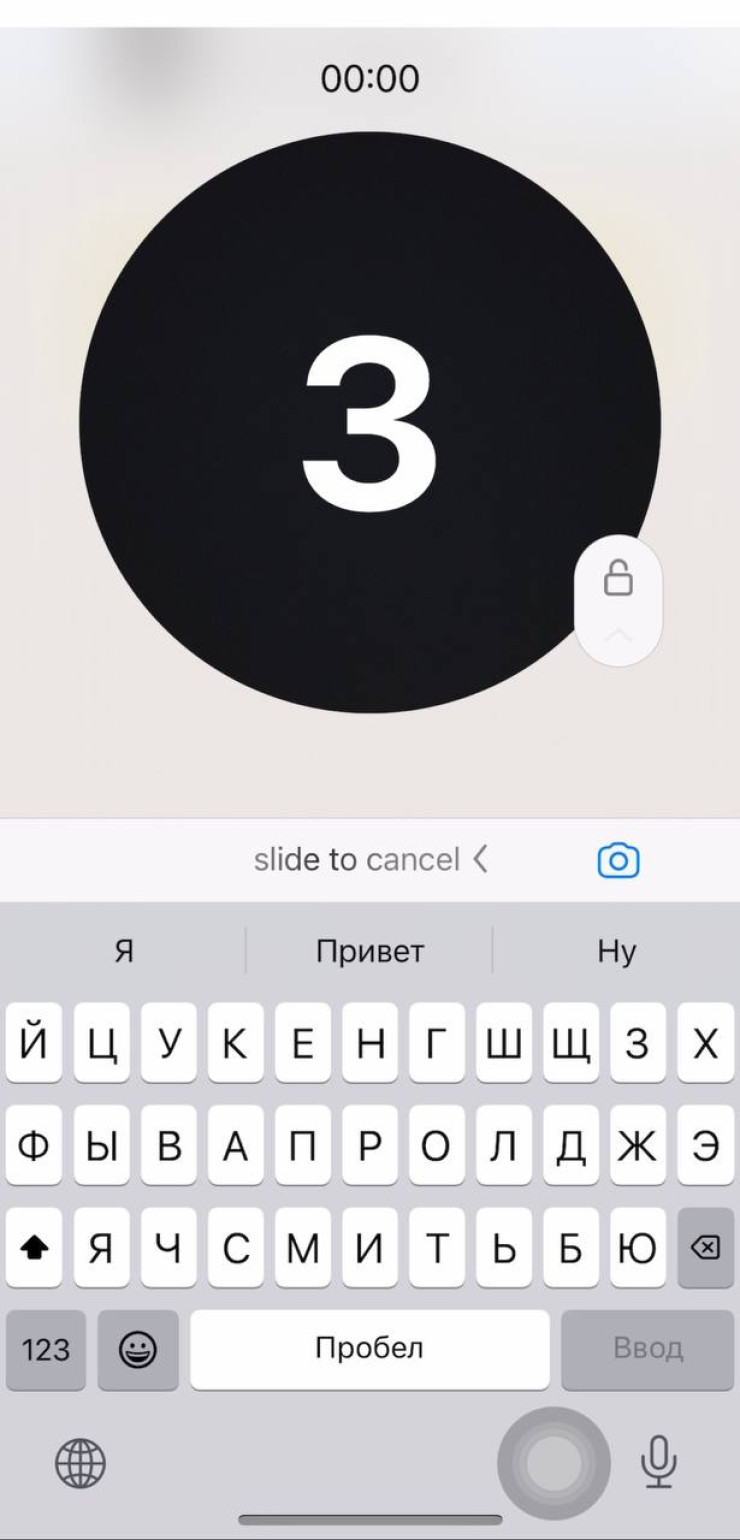Switch keyboard language with globe icon
Screen dimensions: 740x1540
point(80,1465)
